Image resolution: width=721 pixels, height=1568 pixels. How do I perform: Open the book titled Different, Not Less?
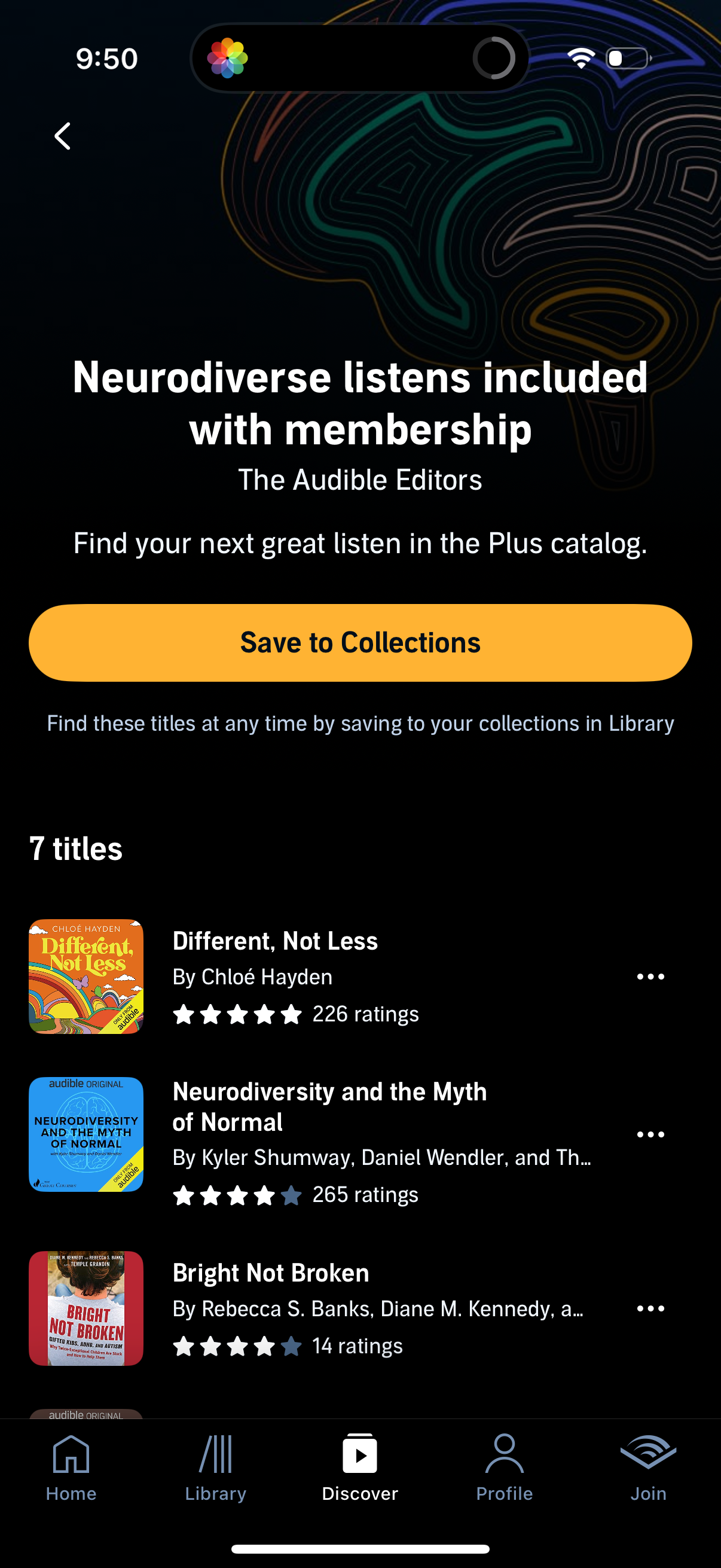tap(276, 941)
